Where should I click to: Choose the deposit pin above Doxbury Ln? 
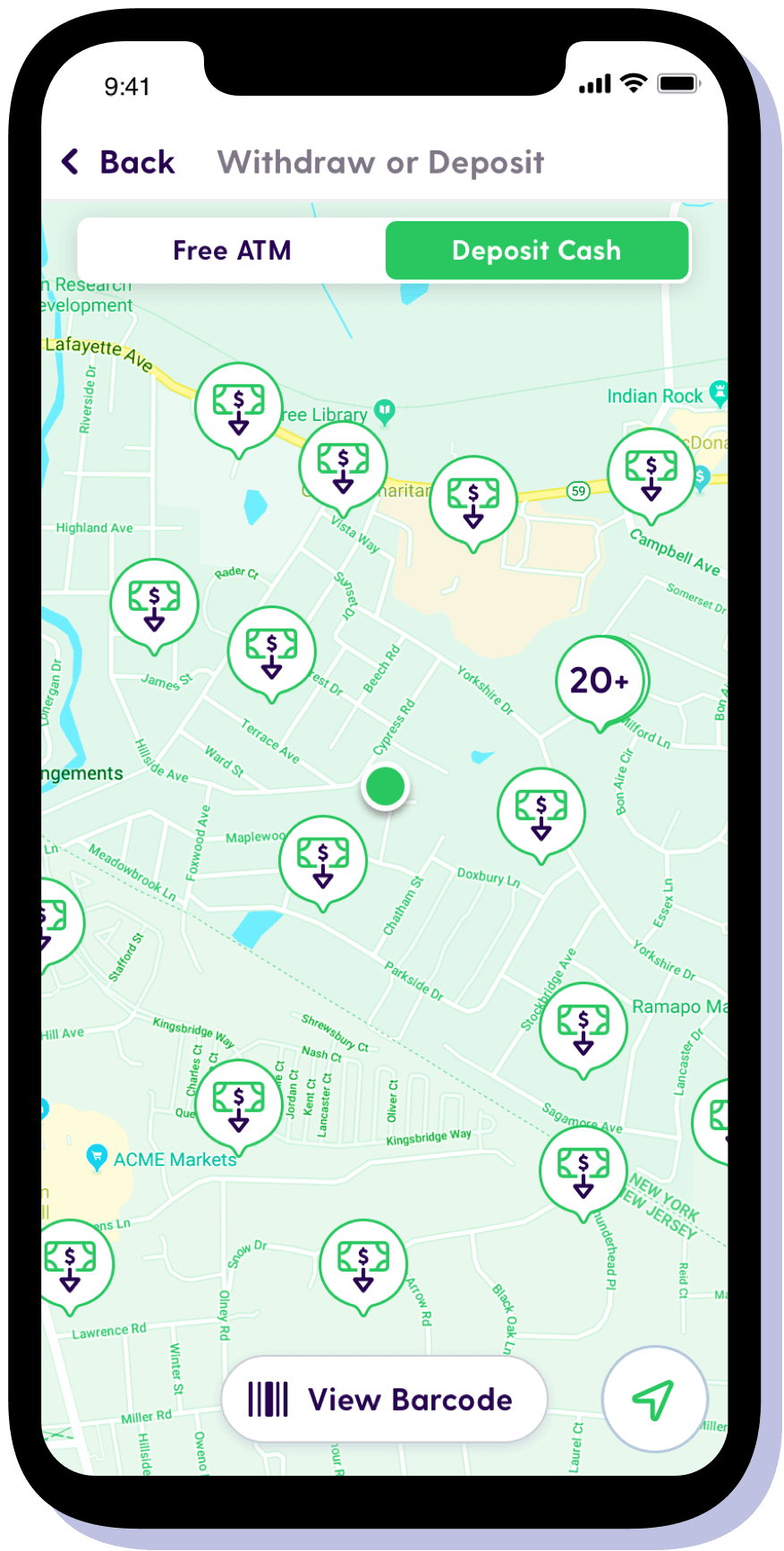click(541, 811)
